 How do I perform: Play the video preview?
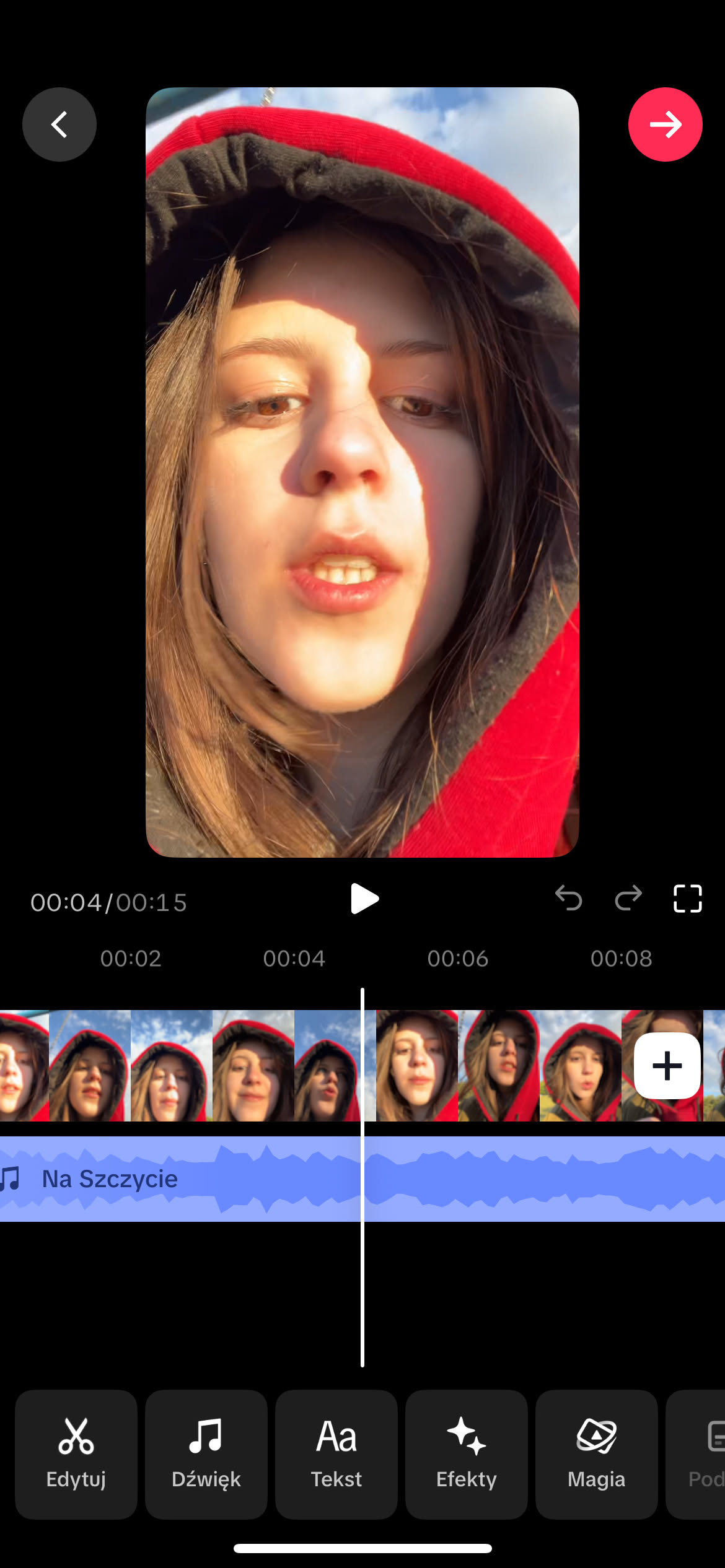(x=364, y=899)
